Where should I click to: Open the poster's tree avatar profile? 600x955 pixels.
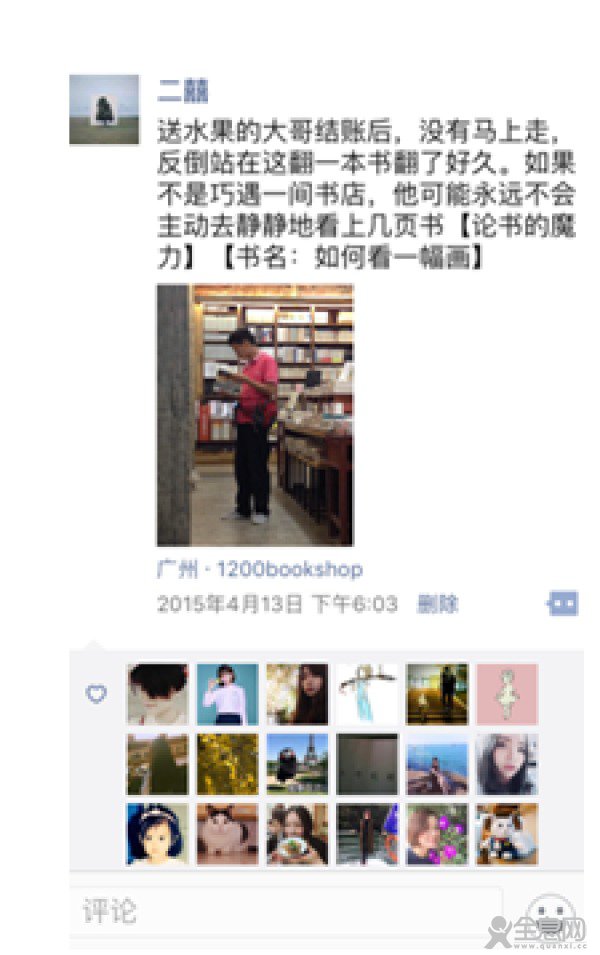(104, 109)
